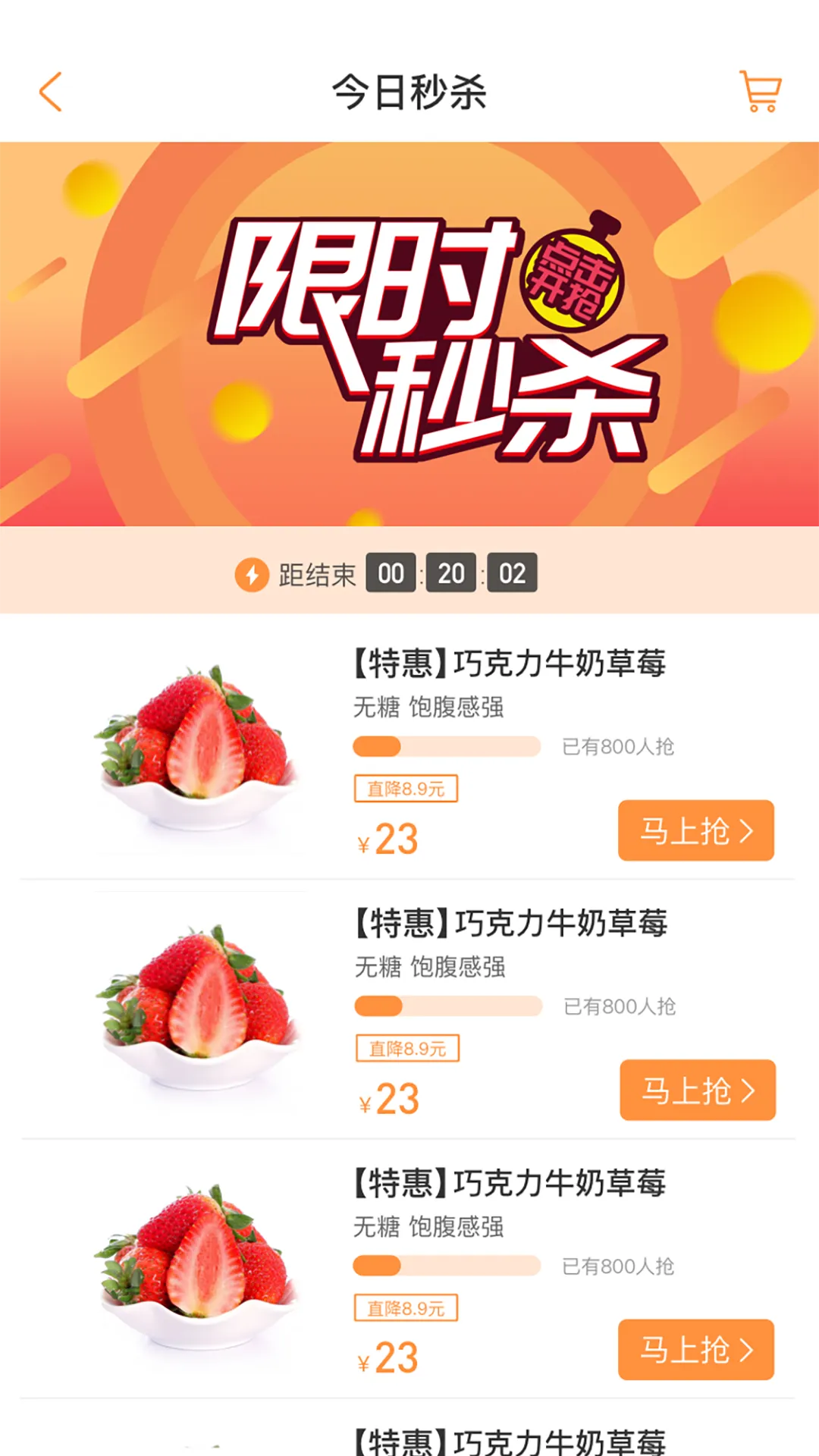Tap the 直降8.9元 discount tag on first item

point(406,789)
